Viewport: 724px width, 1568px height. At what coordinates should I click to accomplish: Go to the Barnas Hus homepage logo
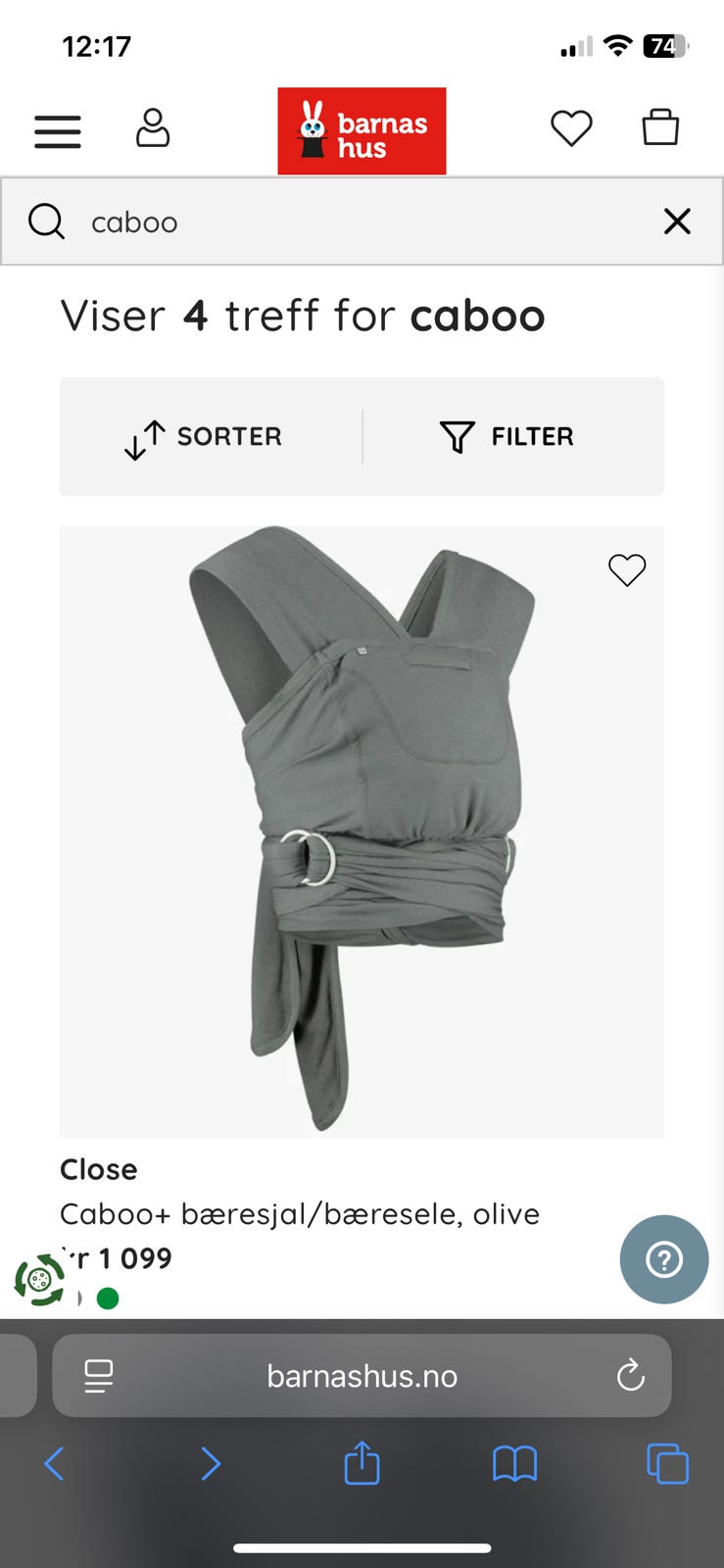(x=362, y=131)
